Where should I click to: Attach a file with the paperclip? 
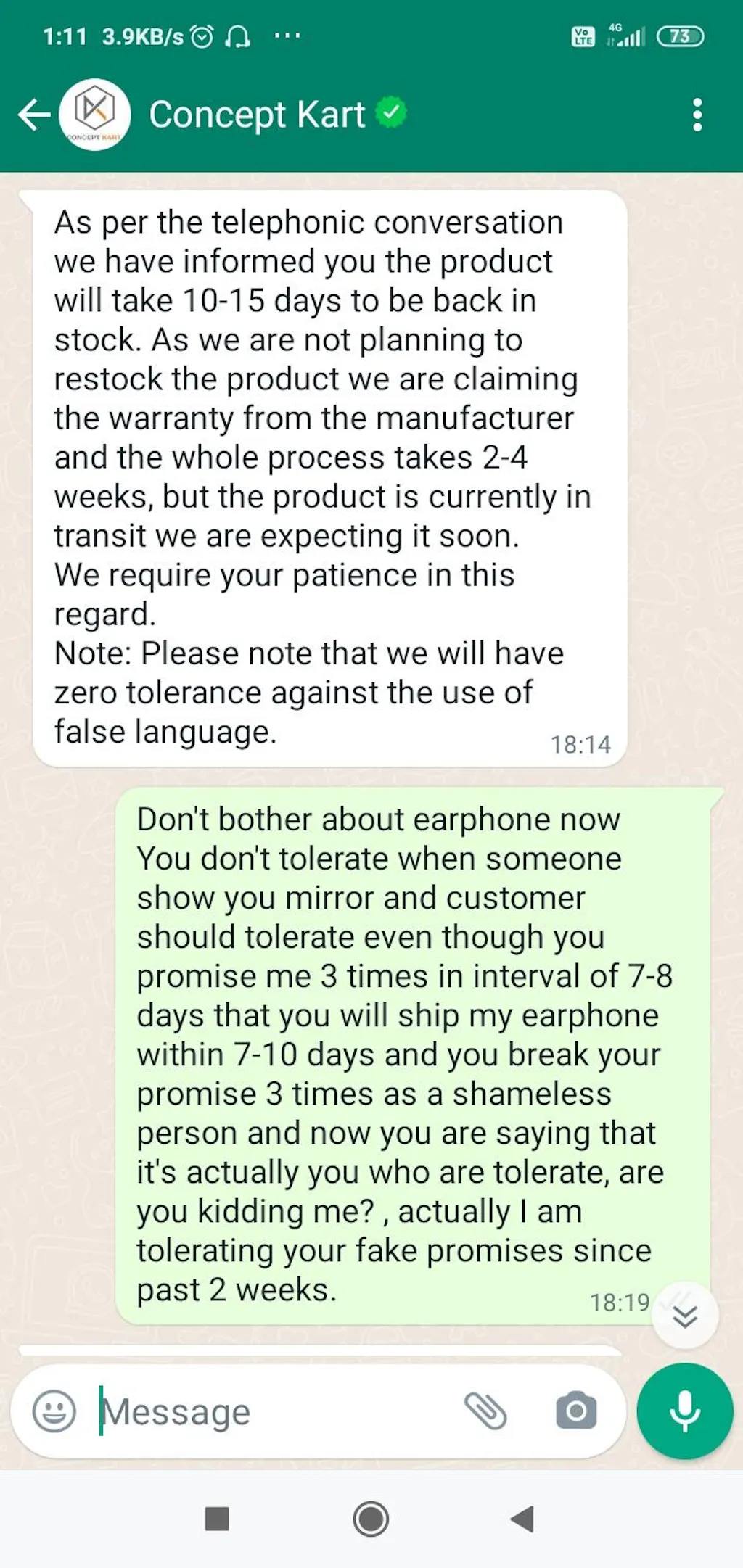pyautogui.click(x=485, y=1411)
